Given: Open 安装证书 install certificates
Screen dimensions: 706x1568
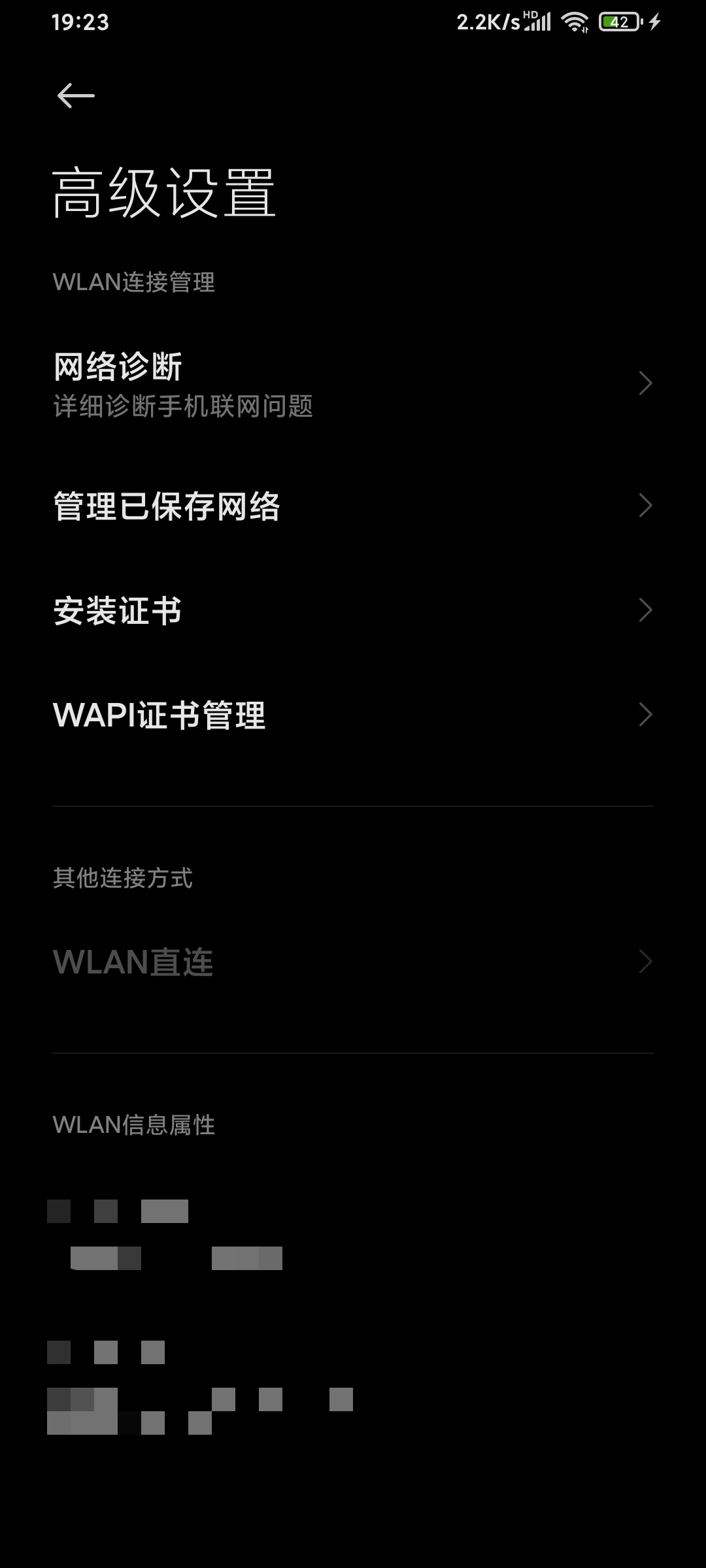Looking at the screenshot, I should click(353, 611).
